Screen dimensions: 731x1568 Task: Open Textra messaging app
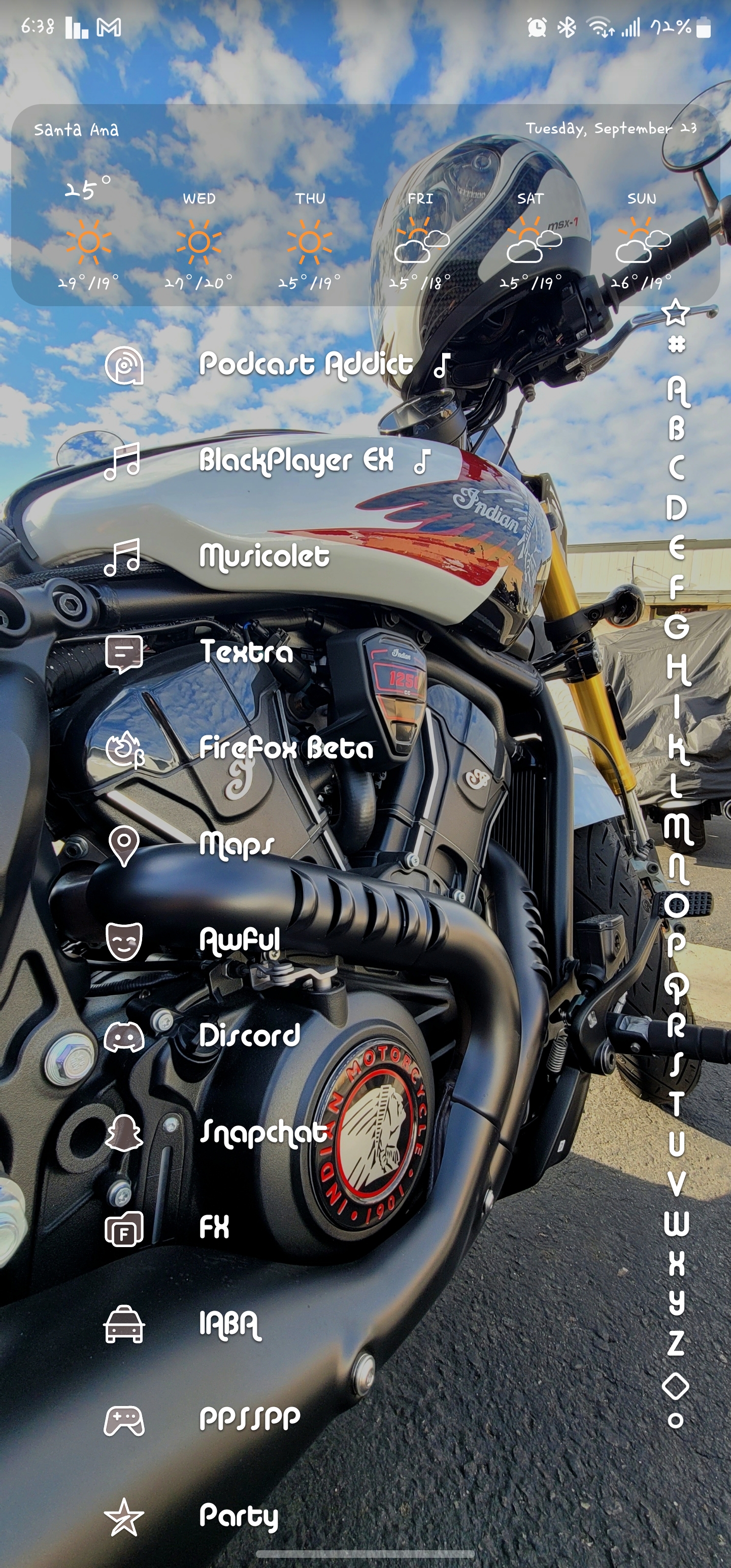pyautogui.click(x=247, y=652)
